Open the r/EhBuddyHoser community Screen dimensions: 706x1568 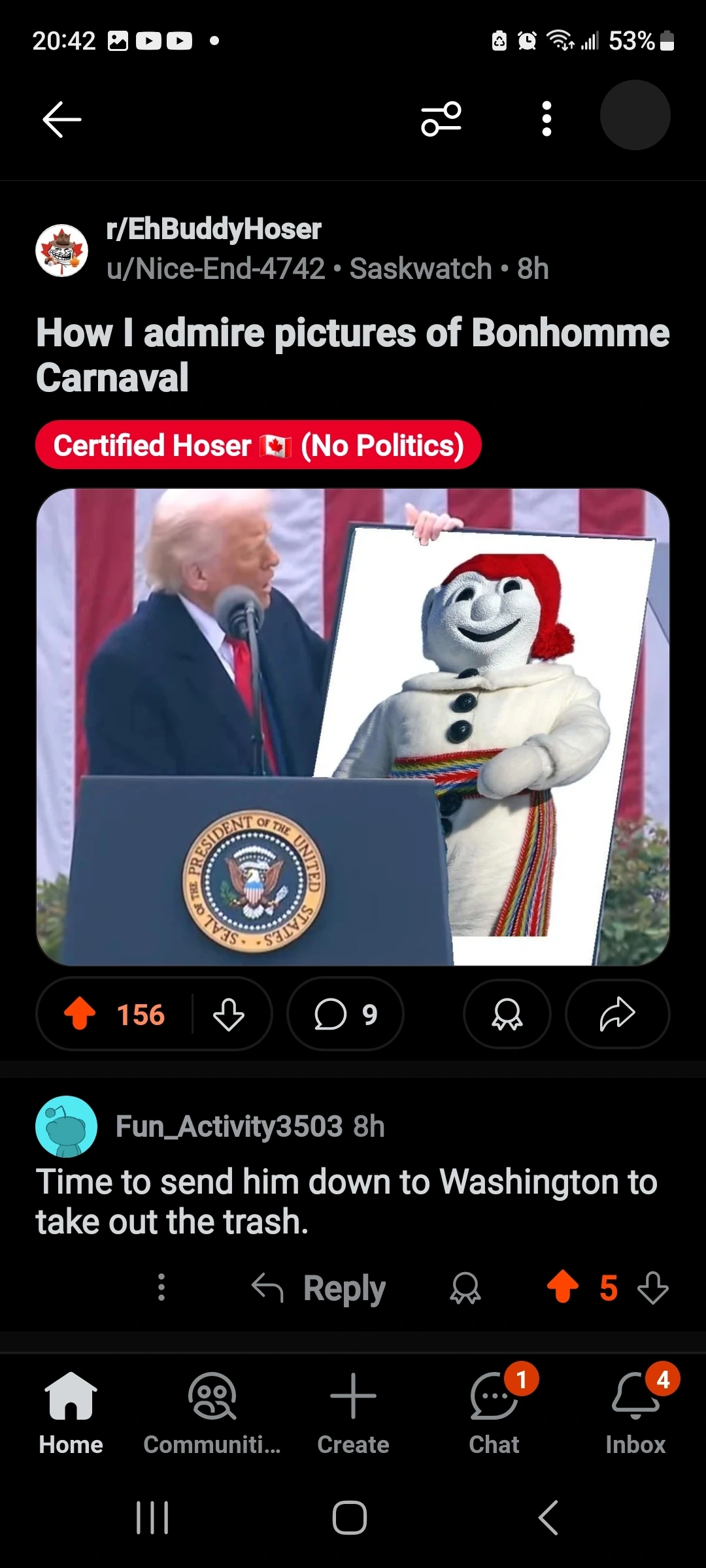[x=214, y=229]
